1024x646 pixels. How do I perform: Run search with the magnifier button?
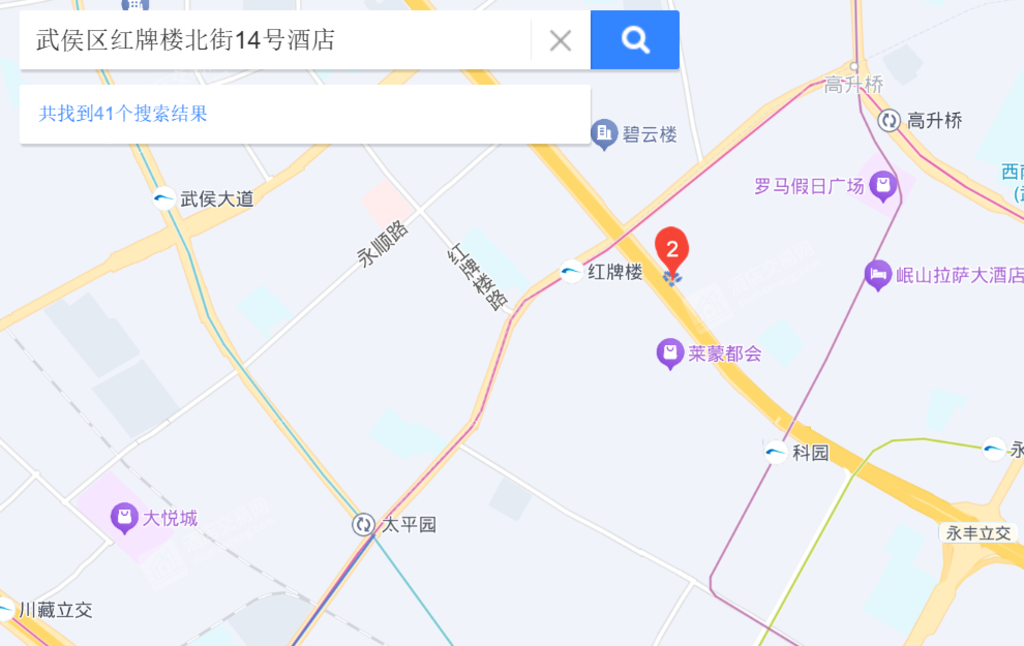pos(635,40)
